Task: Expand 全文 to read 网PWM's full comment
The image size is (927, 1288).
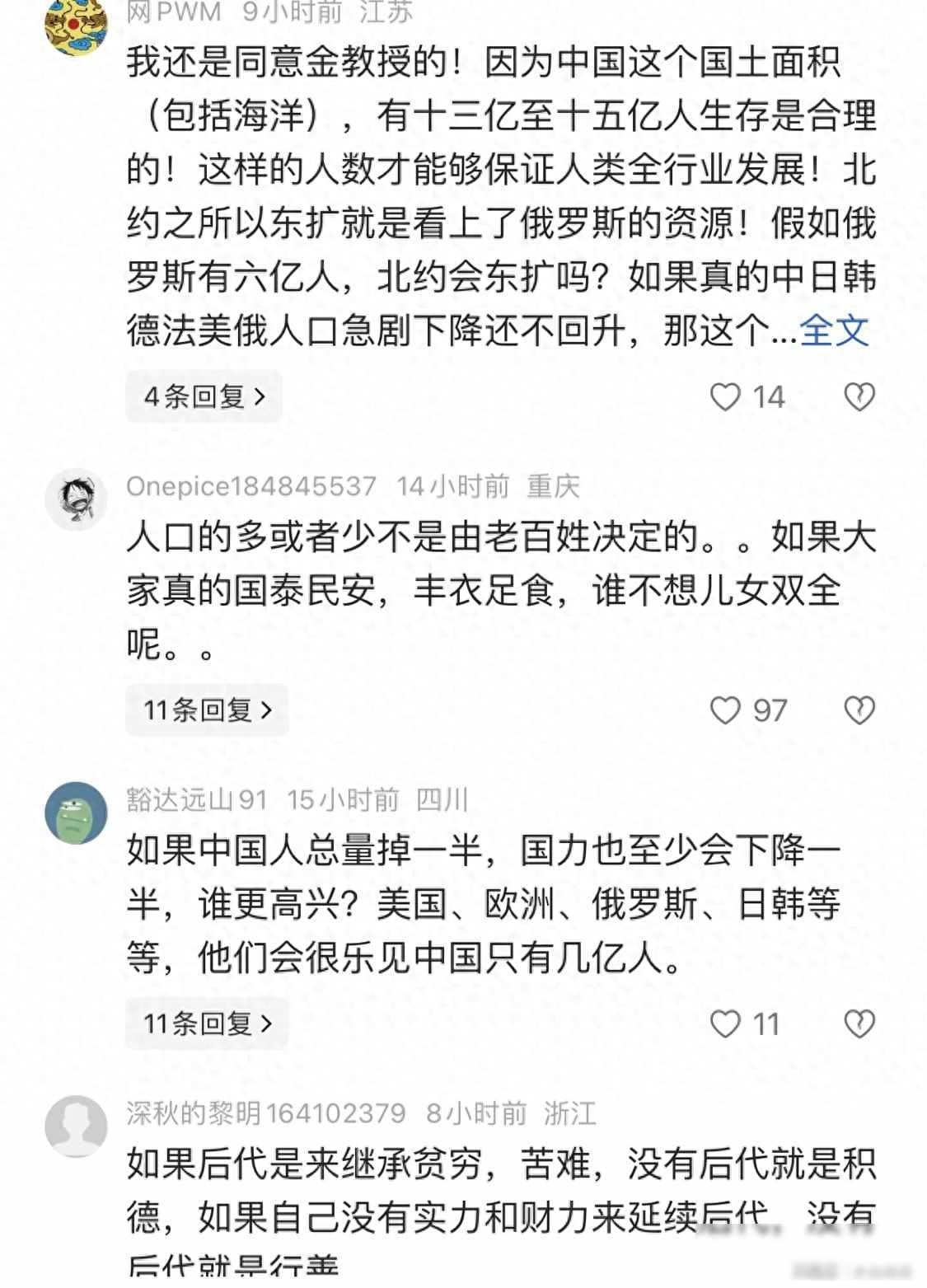Action: pos(833,330)
